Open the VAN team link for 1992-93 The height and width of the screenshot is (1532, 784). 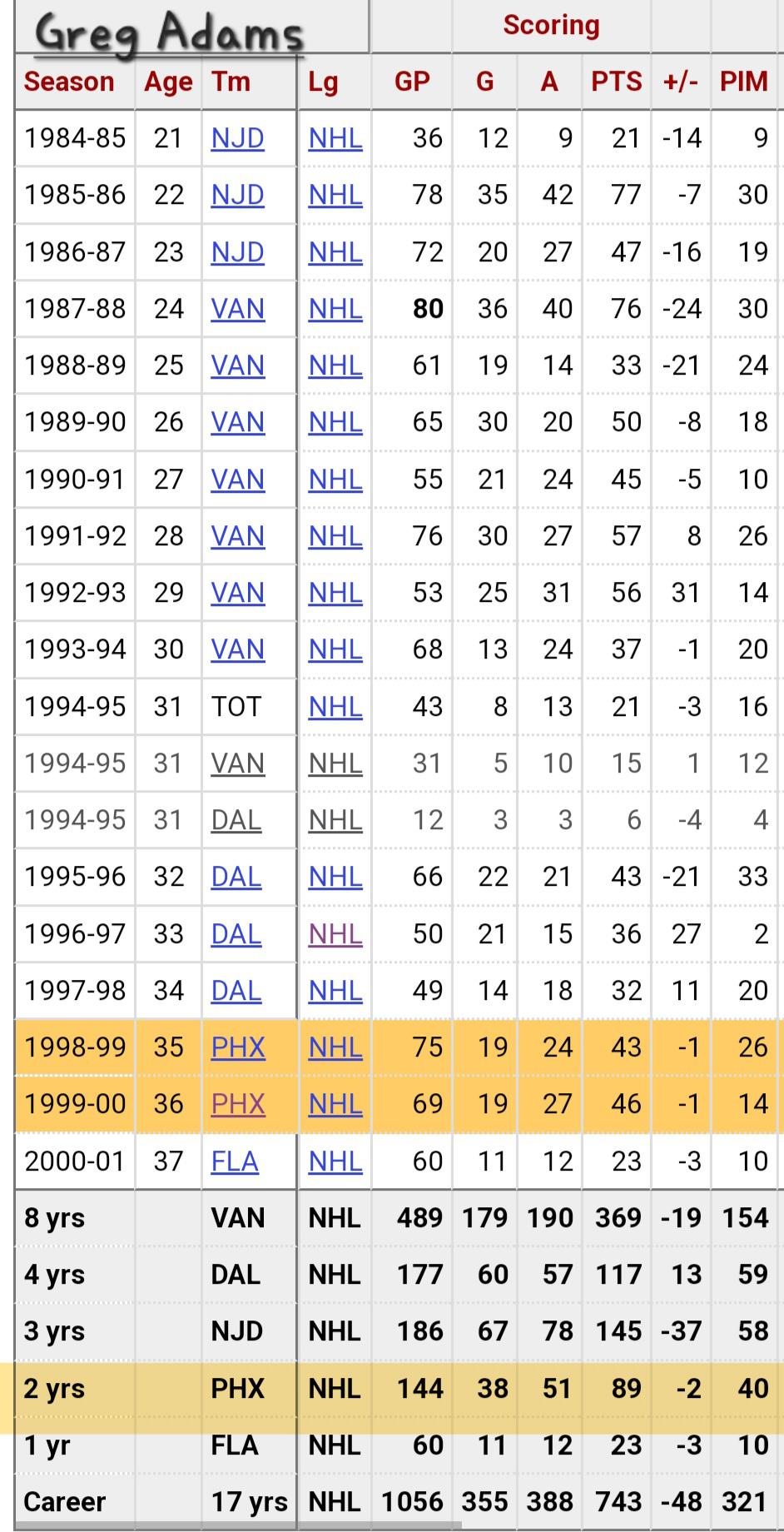[237, 593]
